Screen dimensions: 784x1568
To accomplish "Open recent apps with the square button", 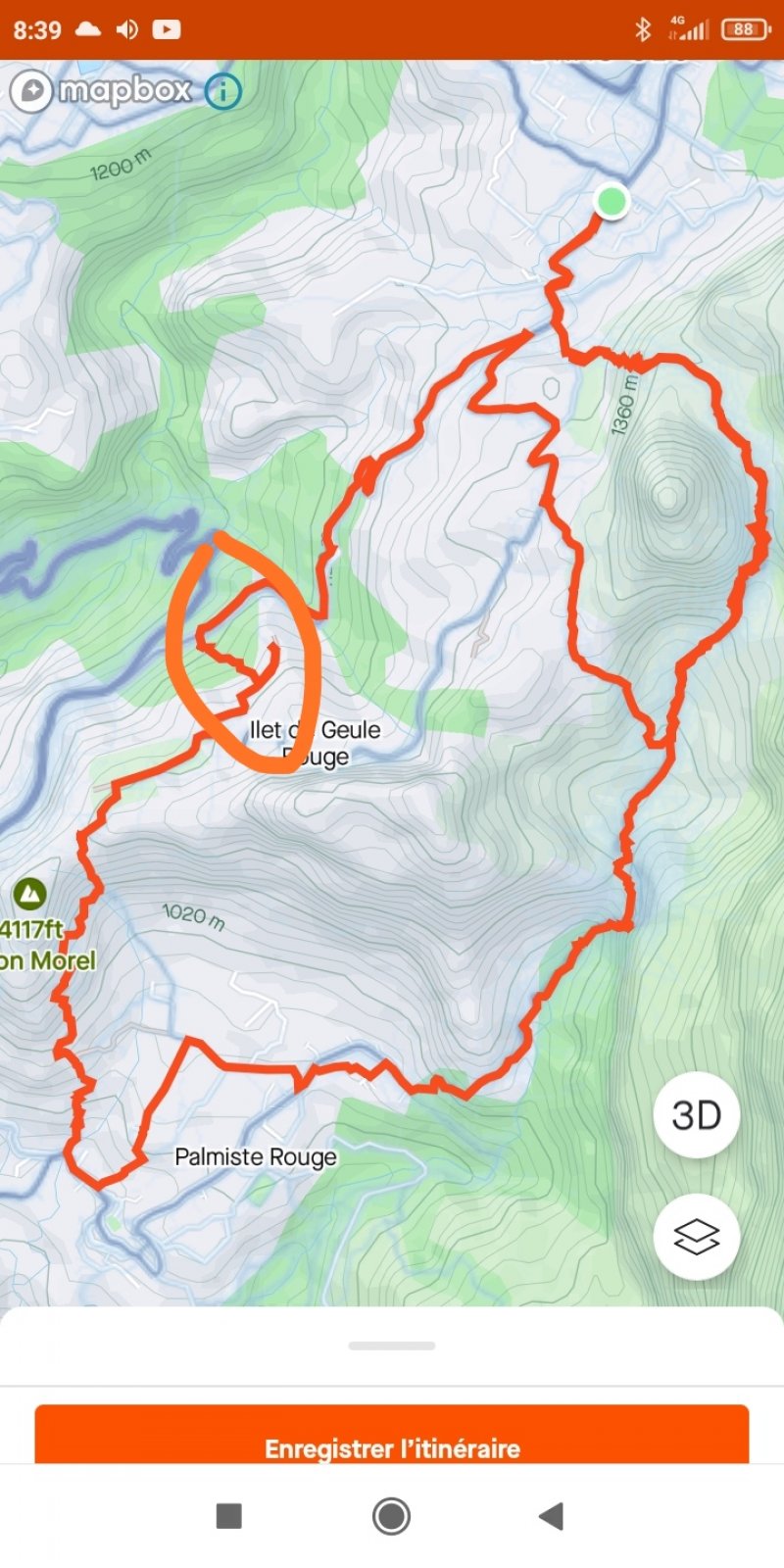I will (x=228, y=1516).
